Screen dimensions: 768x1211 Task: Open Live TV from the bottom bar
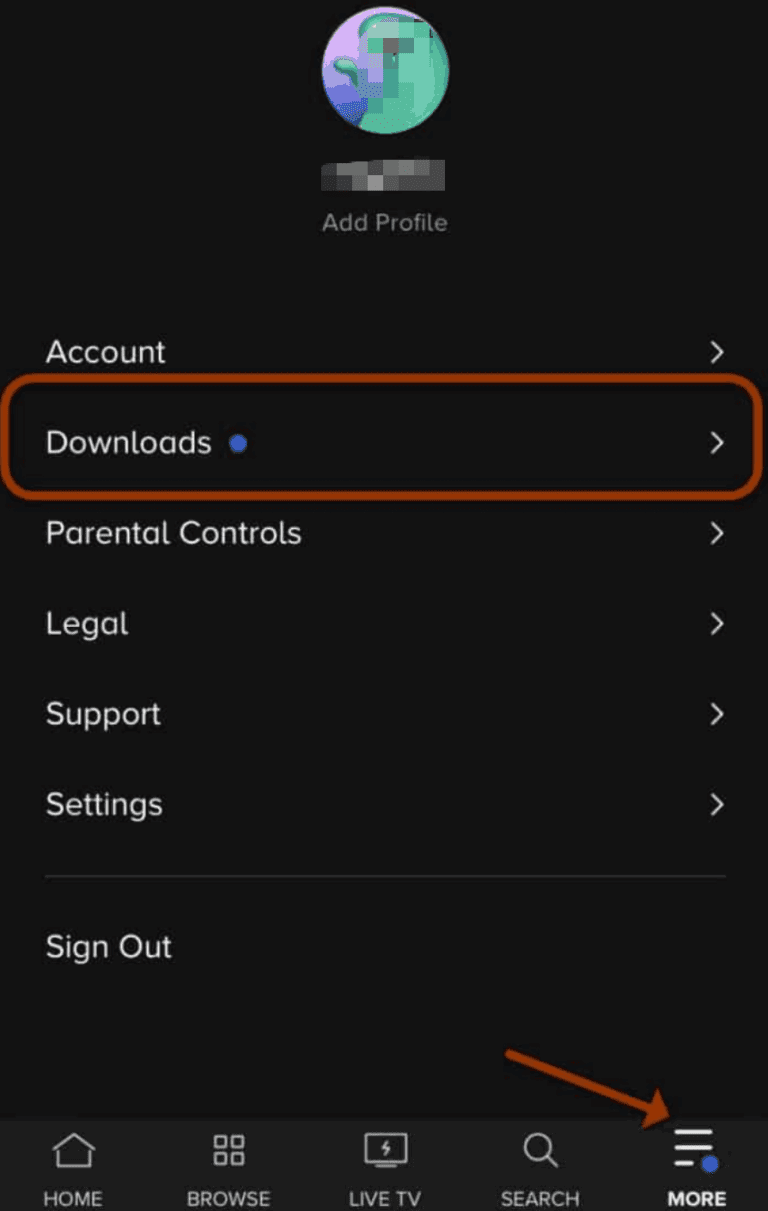pos(384,1150)
